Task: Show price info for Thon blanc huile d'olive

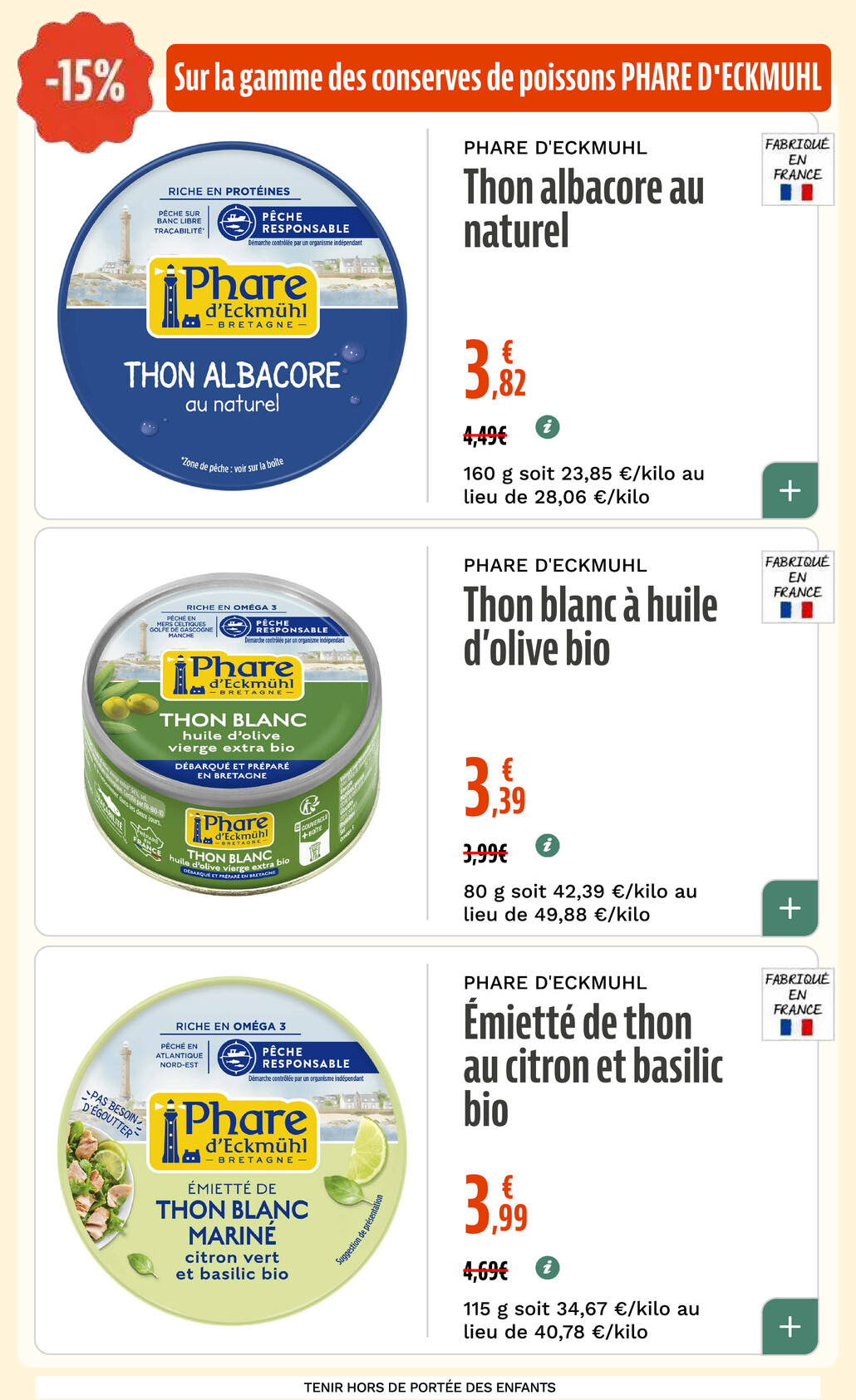Action: coord(547,845)
